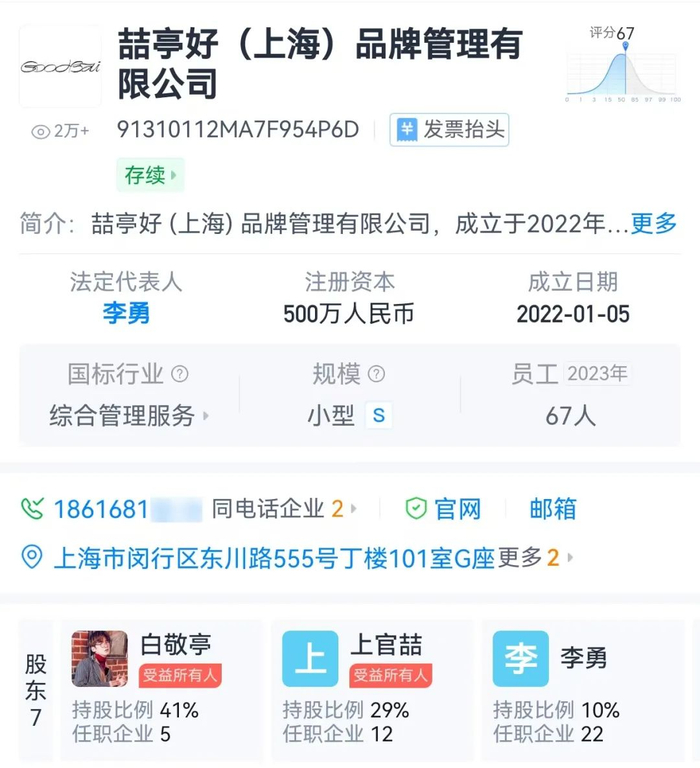Tap the 发票抬头 invoice title button
Screen dimensions: 700x768
coord(449,130)
